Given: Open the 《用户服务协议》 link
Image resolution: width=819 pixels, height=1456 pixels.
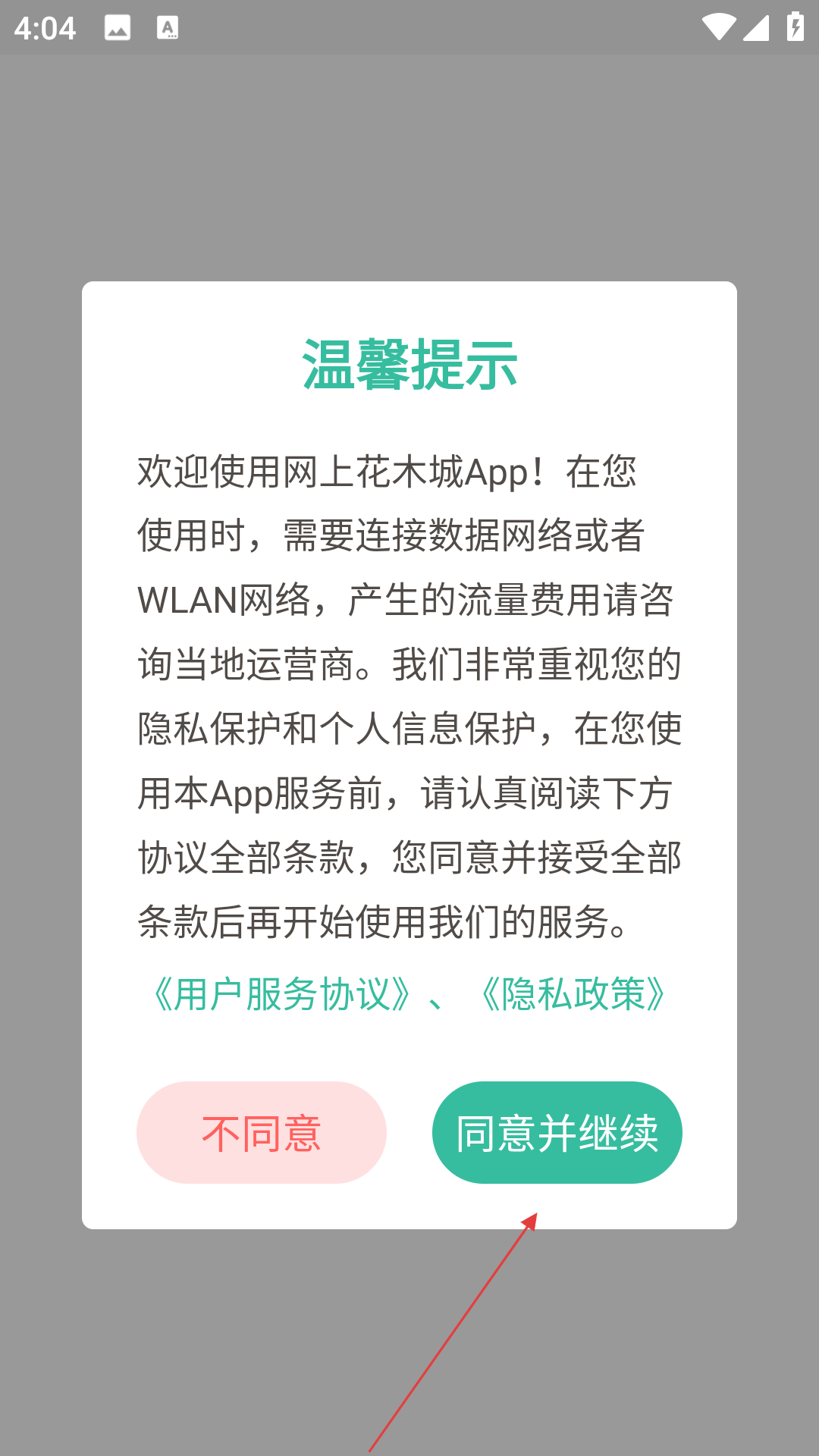Looking at the screenshot, I should 282,994.
